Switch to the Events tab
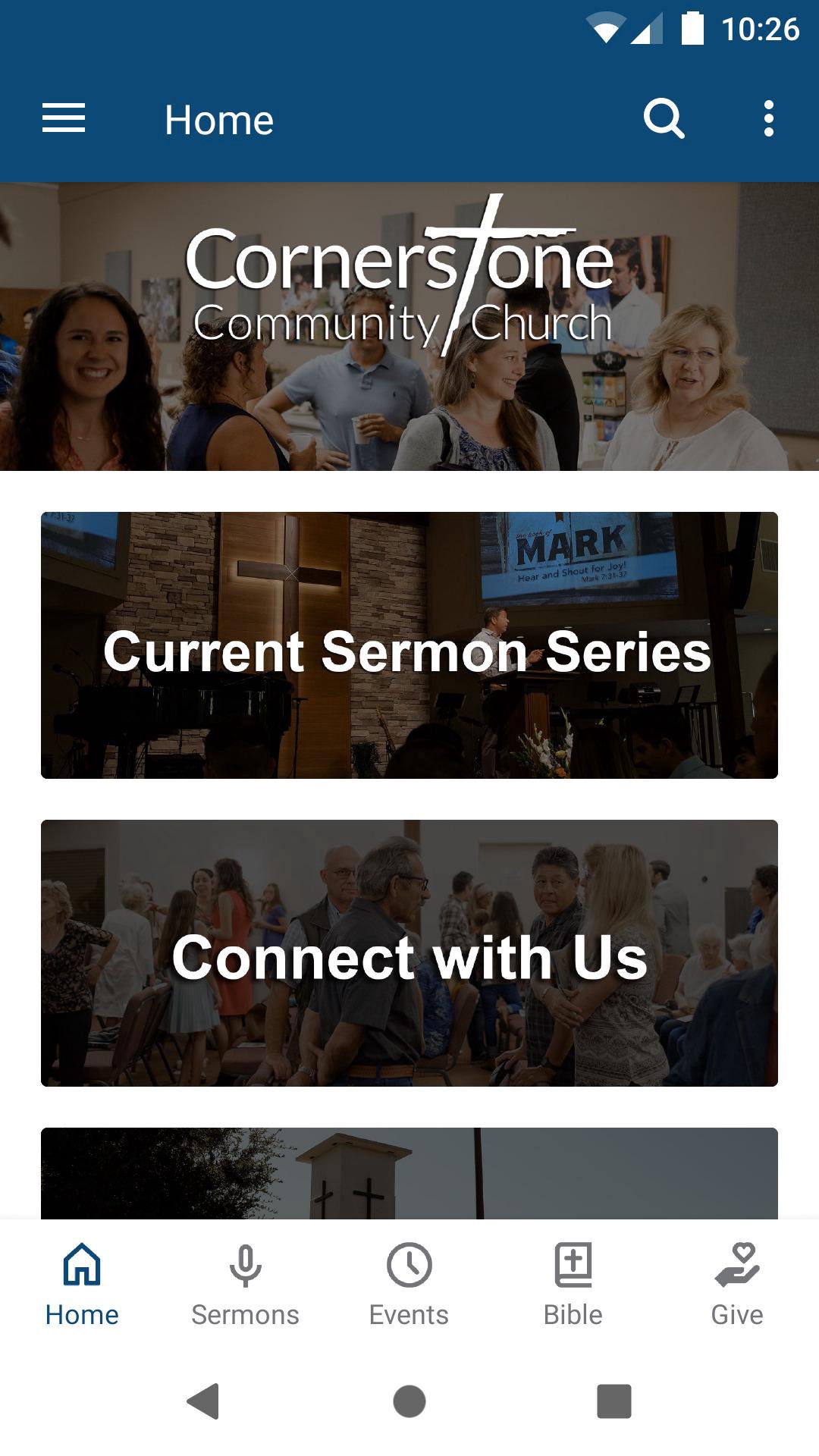Image resolution: width=819 pixels, height=1456 pixels. point(409,1283)
